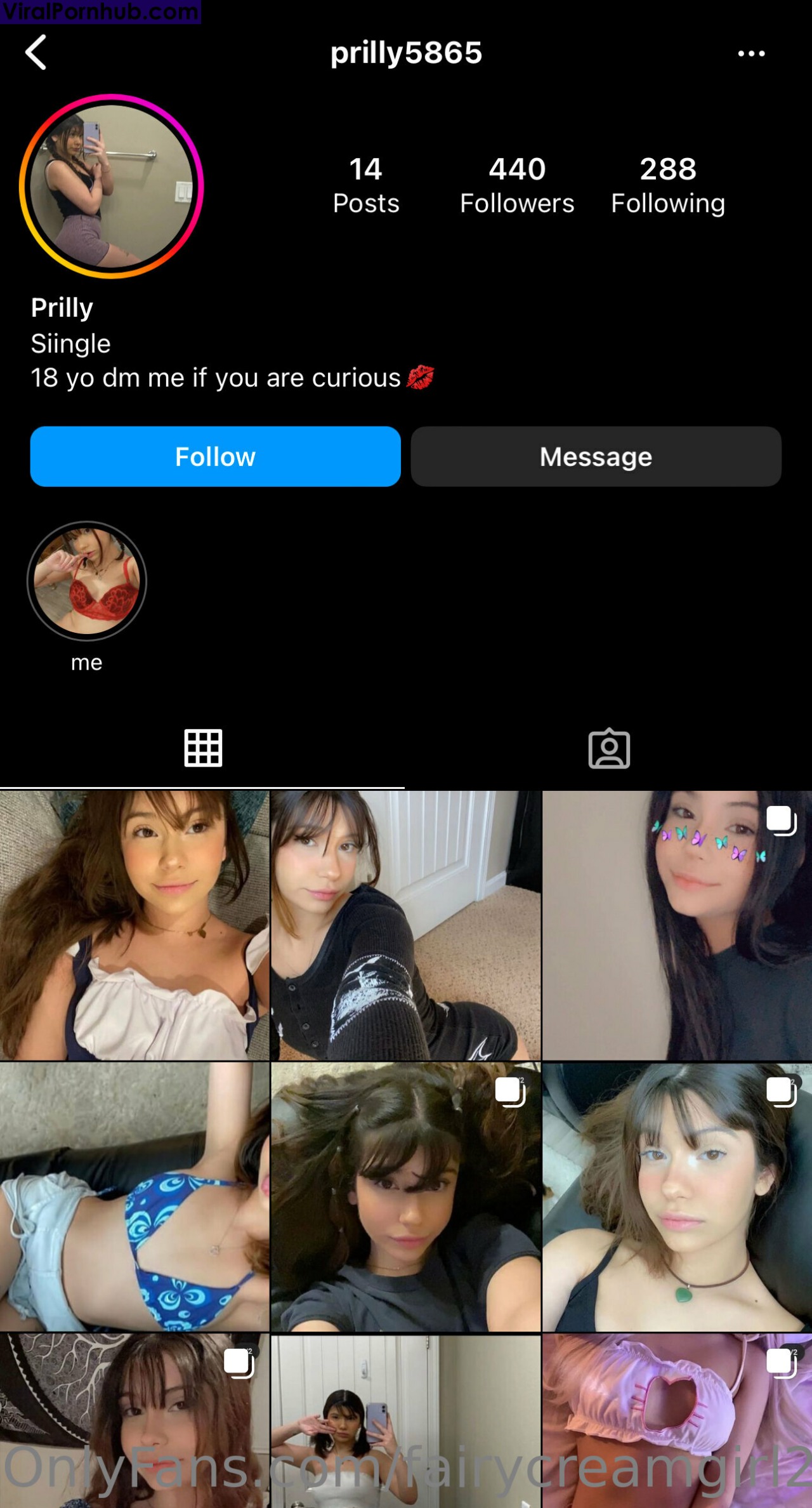Open the 440 Followers list
The height and width of the screenshot is (1508, 812).
(x=517, y=185)
